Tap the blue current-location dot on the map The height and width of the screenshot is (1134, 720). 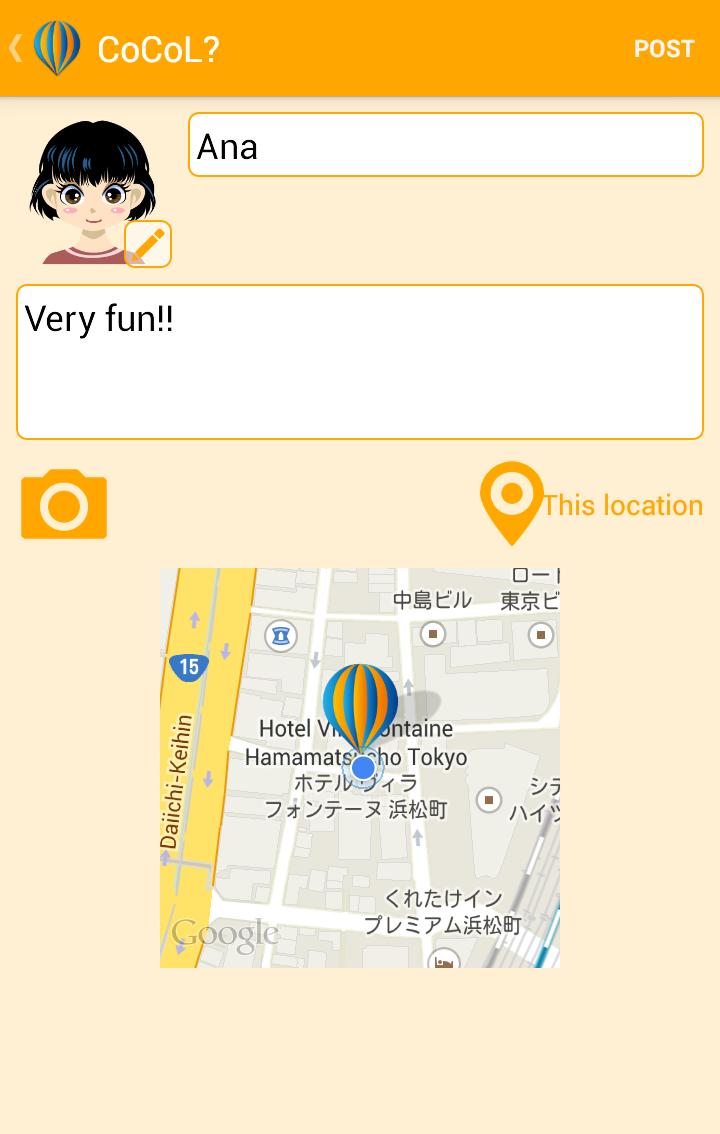363,767
